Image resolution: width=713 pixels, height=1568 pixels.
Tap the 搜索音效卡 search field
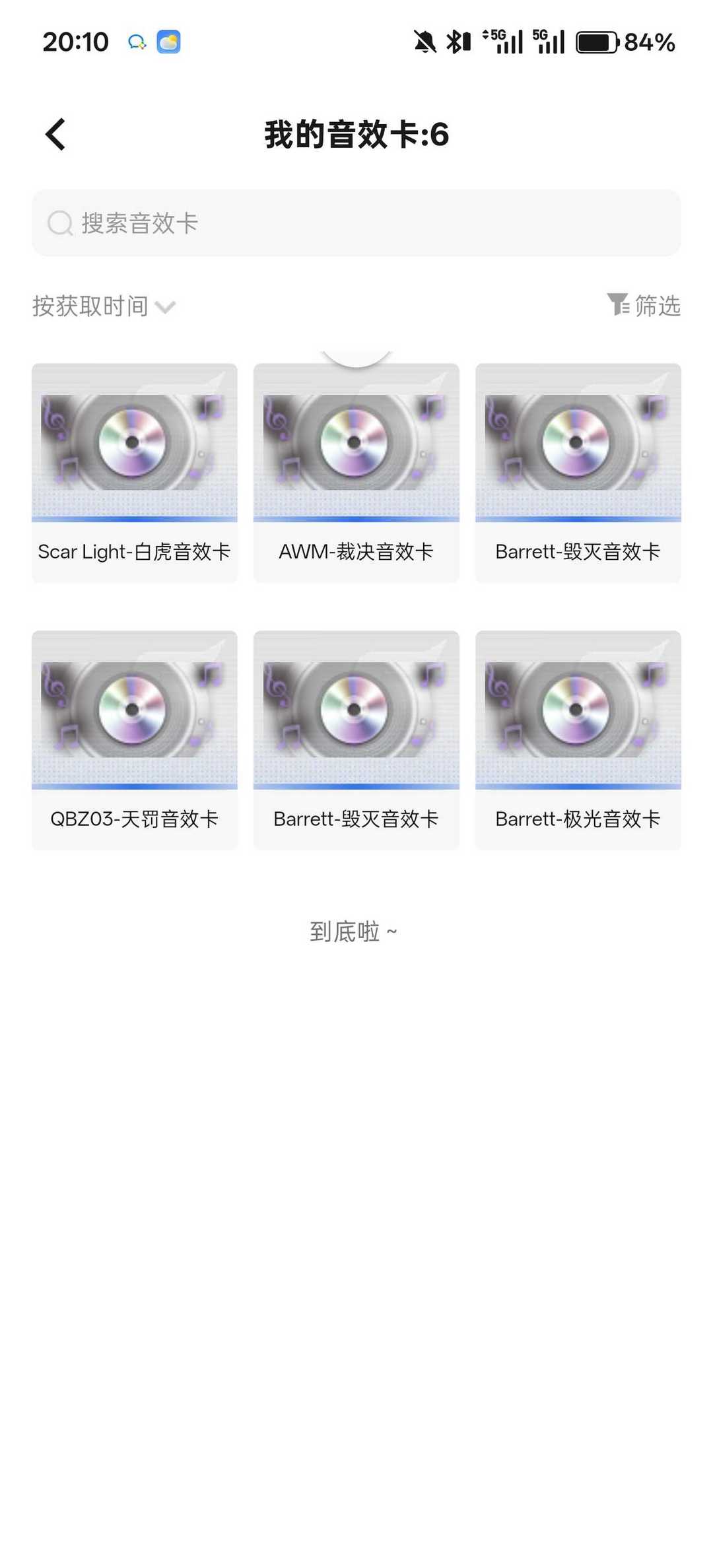(356, 223)
